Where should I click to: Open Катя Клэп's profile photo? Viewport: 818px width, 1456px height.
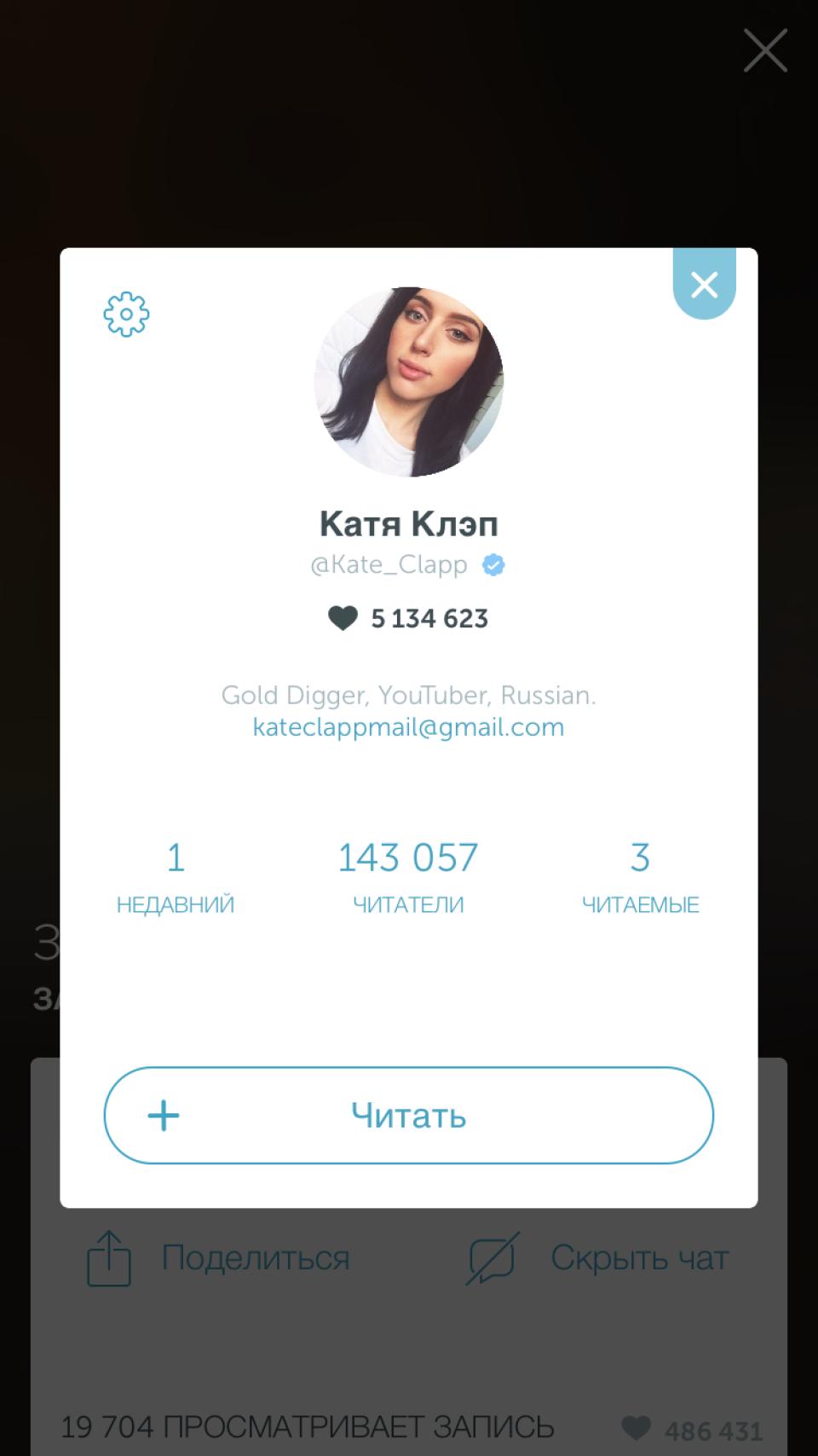coord(409,381)
